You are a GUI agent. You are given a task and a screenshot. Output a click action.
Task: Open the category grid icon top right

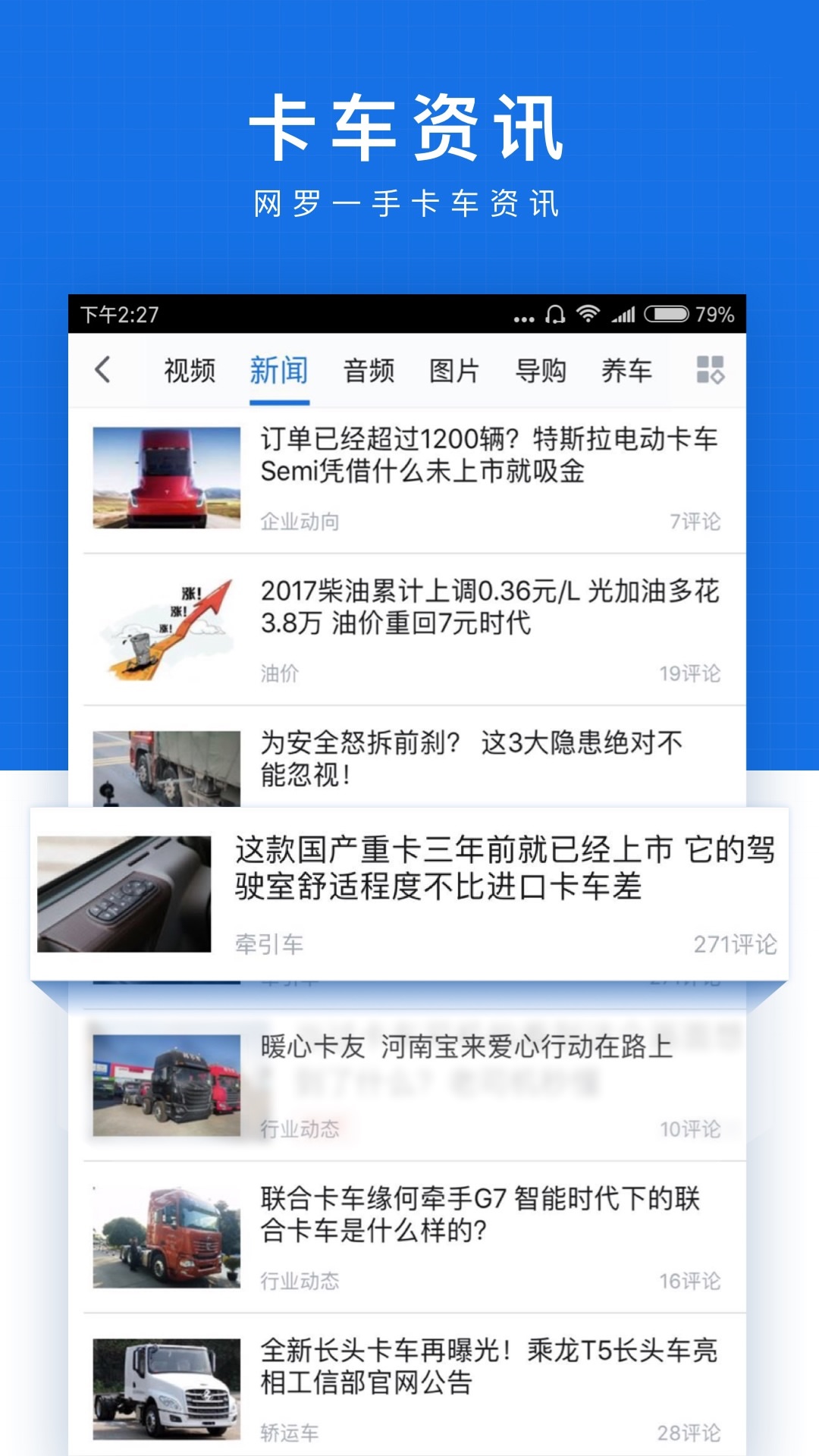711,371
